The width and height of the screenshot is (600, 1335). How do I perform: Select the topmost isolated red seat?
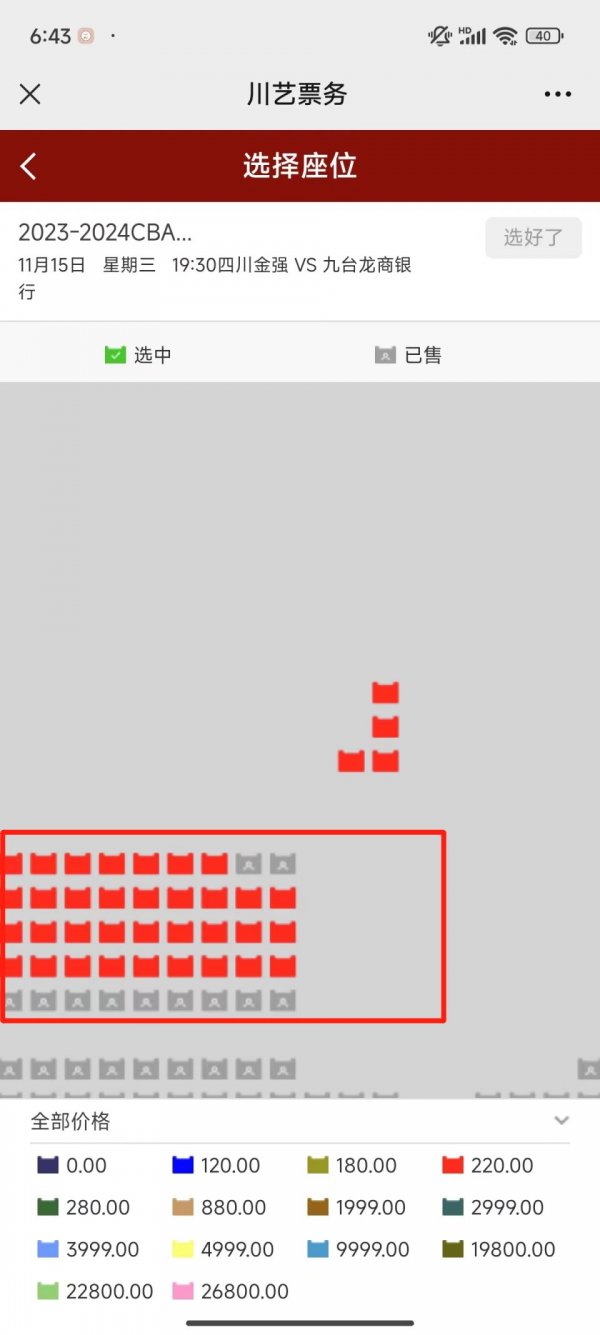pos(385,692)
